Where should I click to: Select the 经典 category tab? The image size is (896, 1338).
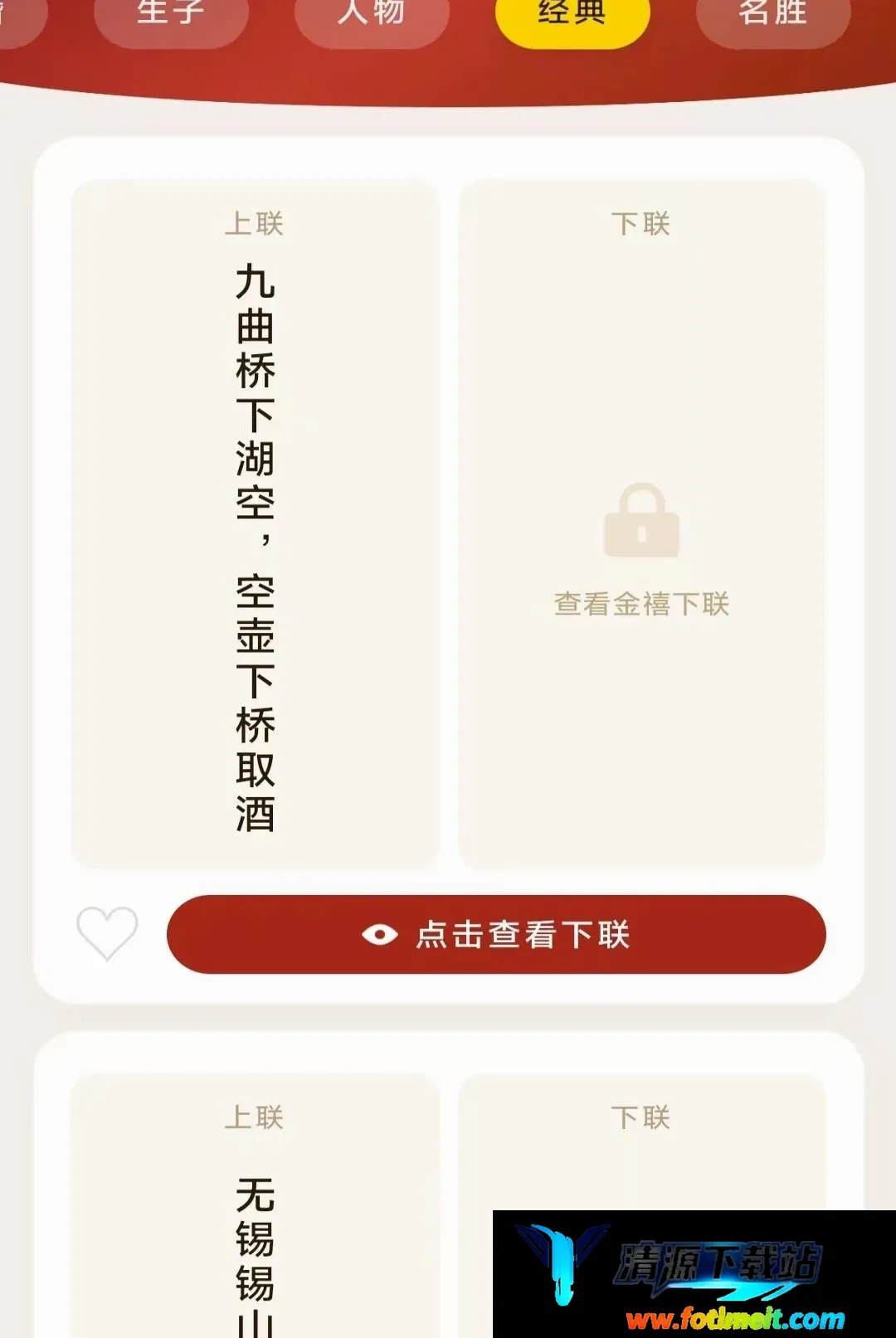pos(572,17)
